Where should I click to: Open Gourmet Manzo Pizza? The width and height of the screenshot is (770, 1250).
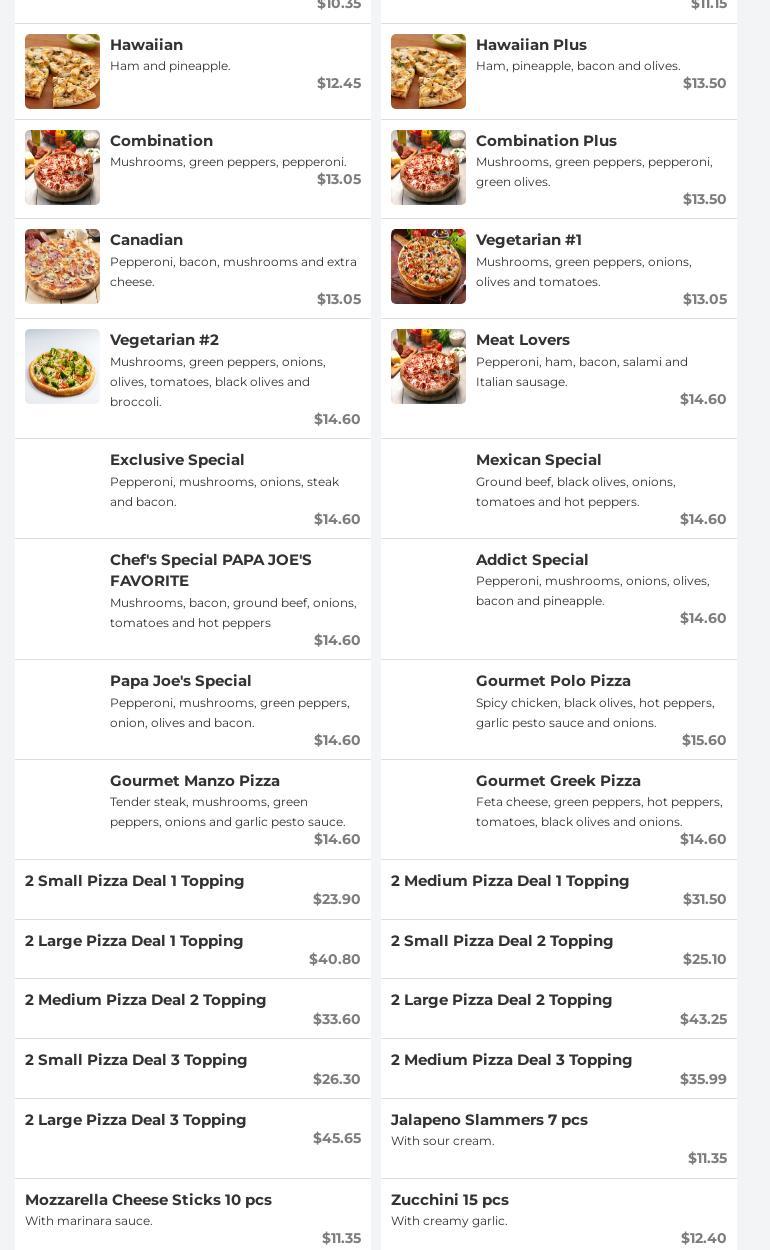point(195,781)
